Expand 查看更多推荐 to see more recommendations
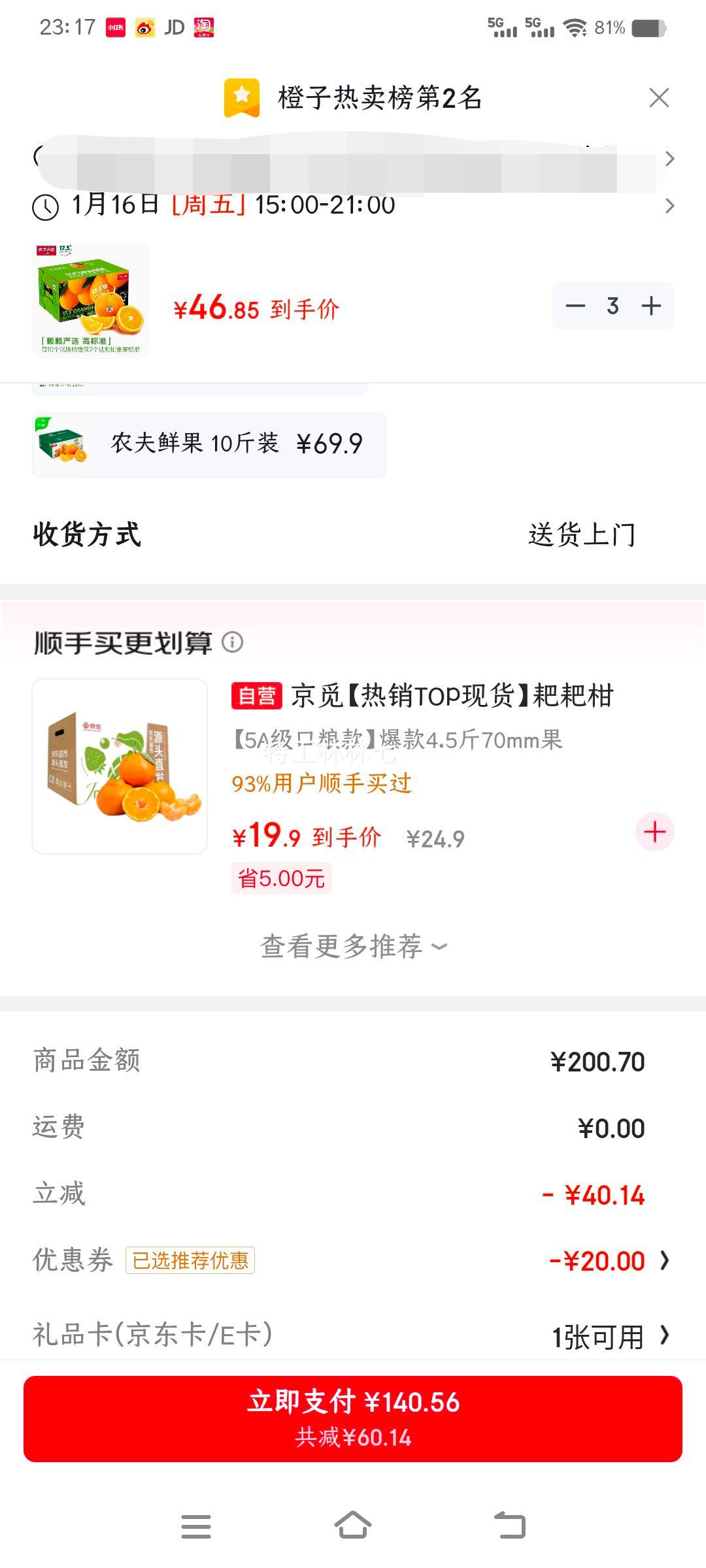 pyautogui.click(x=353, y=945)
